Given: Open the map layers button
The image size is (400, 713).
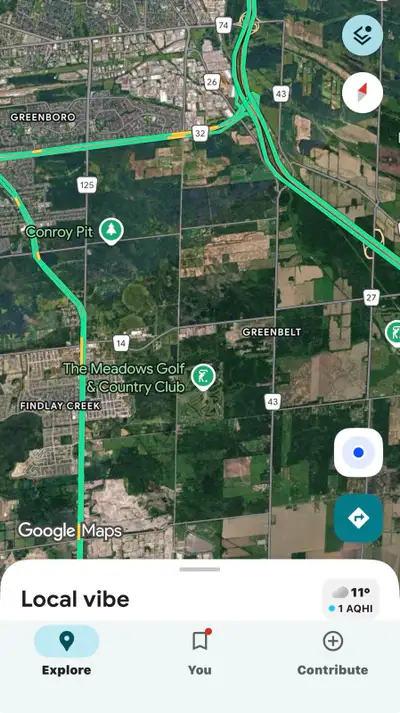Looking at the screenshot, I should [362, 35].
